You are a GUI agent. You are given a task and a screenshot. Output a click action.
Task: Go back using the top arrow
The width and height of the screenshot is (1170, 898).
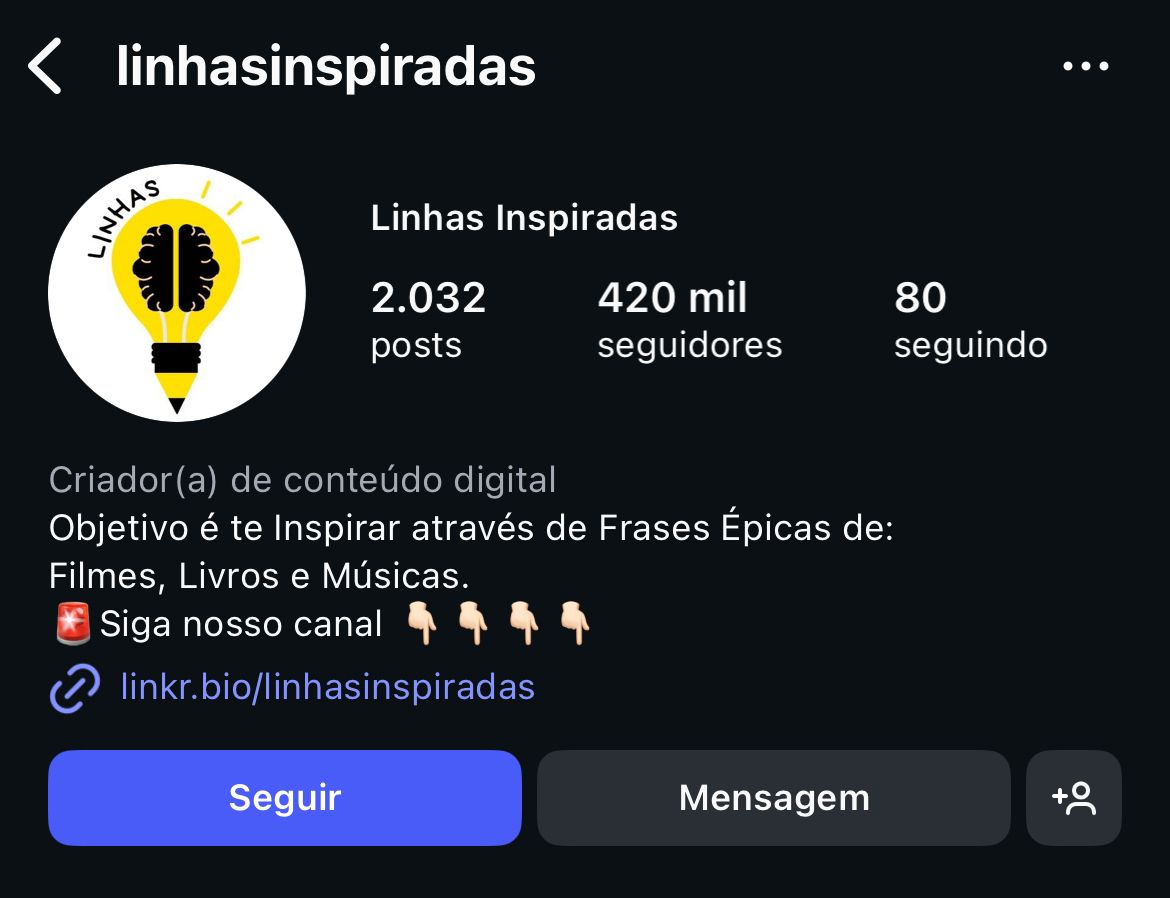pos(45,66)
